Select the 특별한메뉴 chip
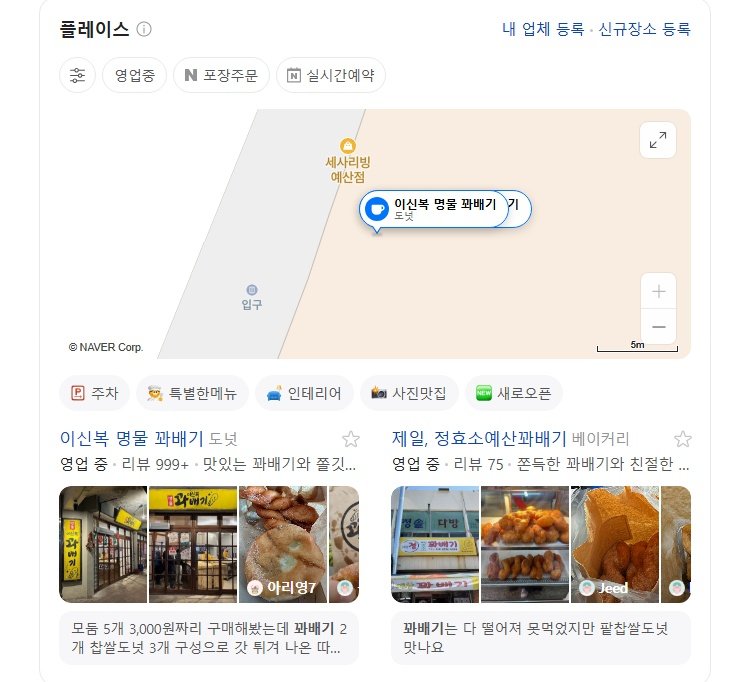 click(192, 394)
